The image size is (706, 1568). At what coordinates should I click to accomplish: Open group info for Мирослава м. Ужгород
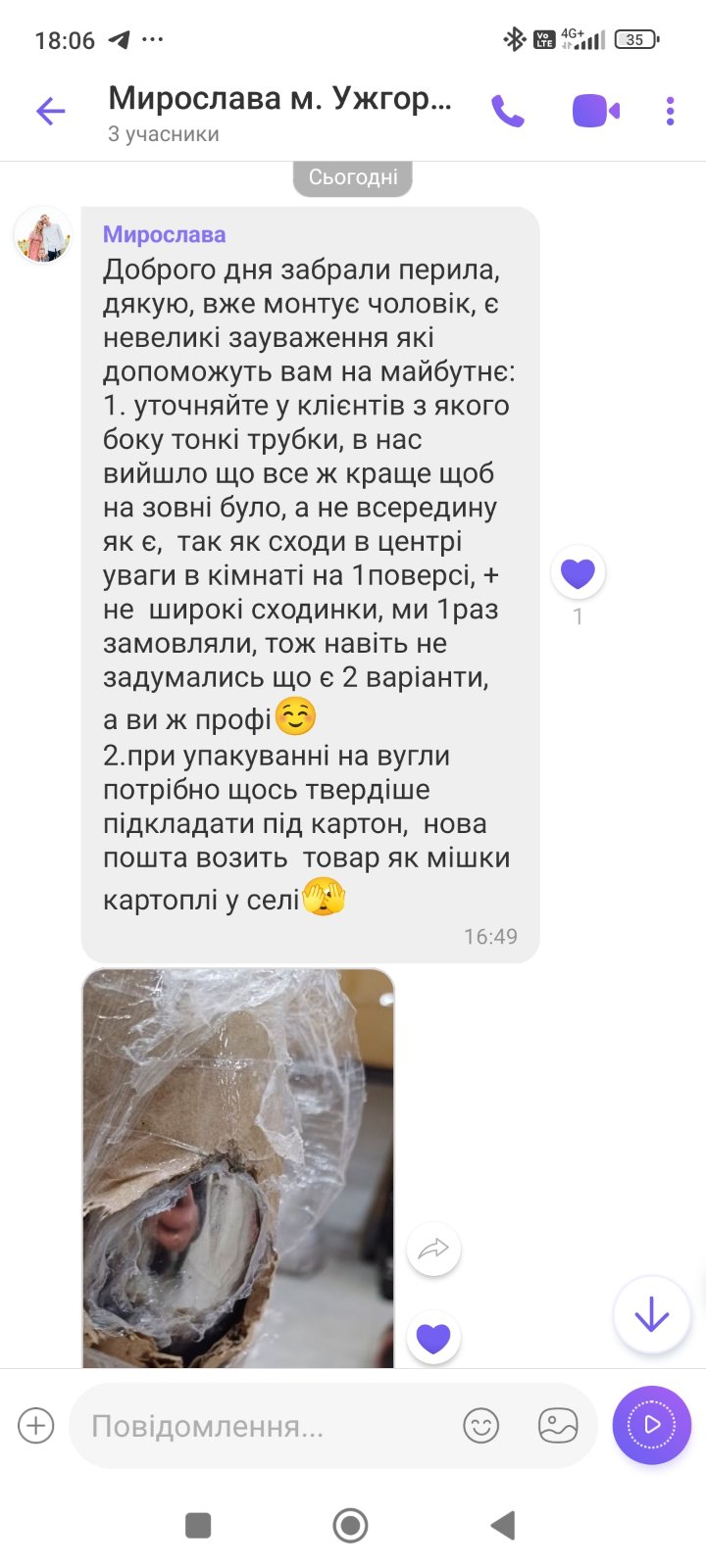[x=279, y=112]
